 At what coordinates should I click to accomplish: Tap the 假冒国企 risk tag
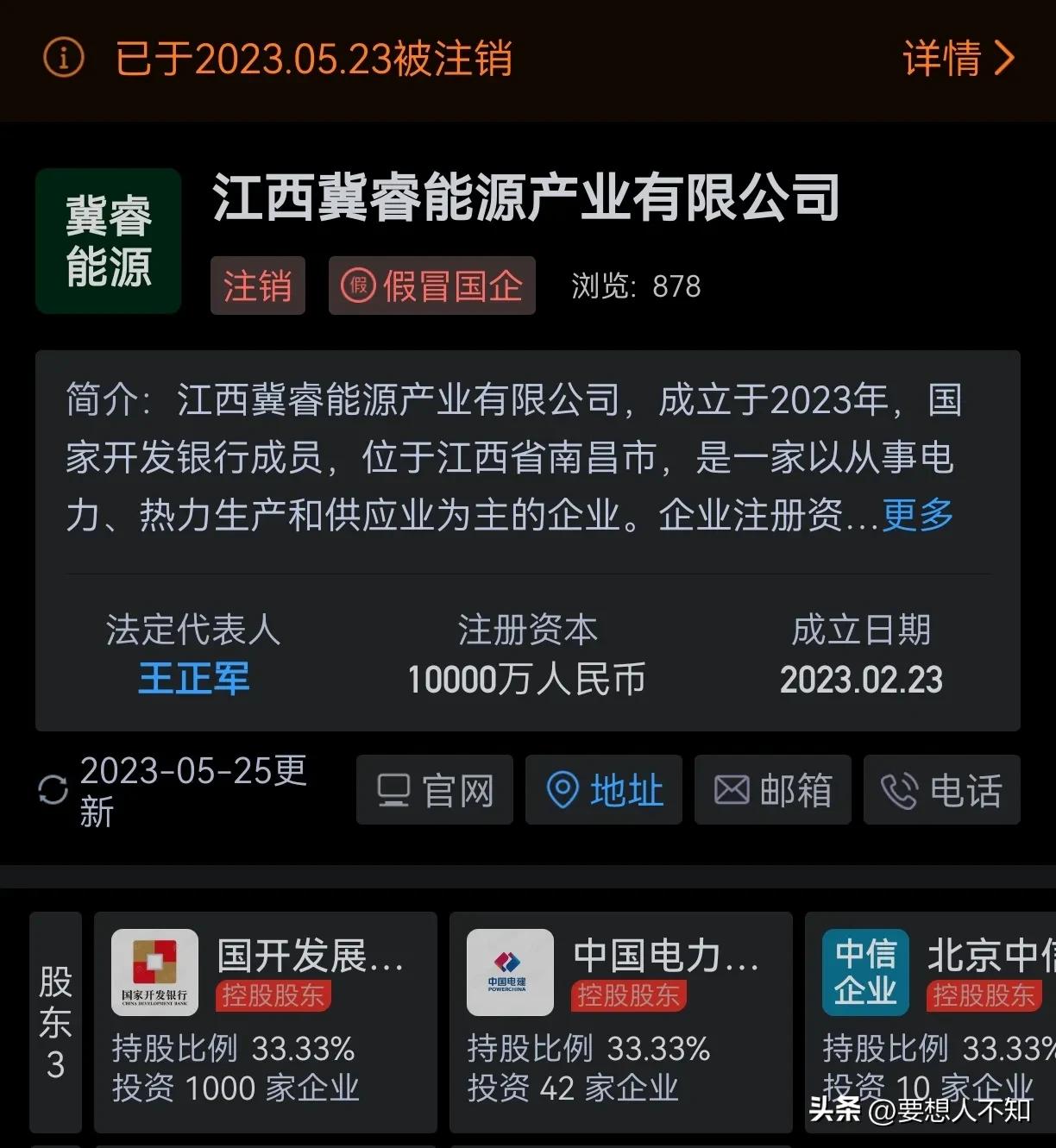pyautogui.click(x=432, y=285)
